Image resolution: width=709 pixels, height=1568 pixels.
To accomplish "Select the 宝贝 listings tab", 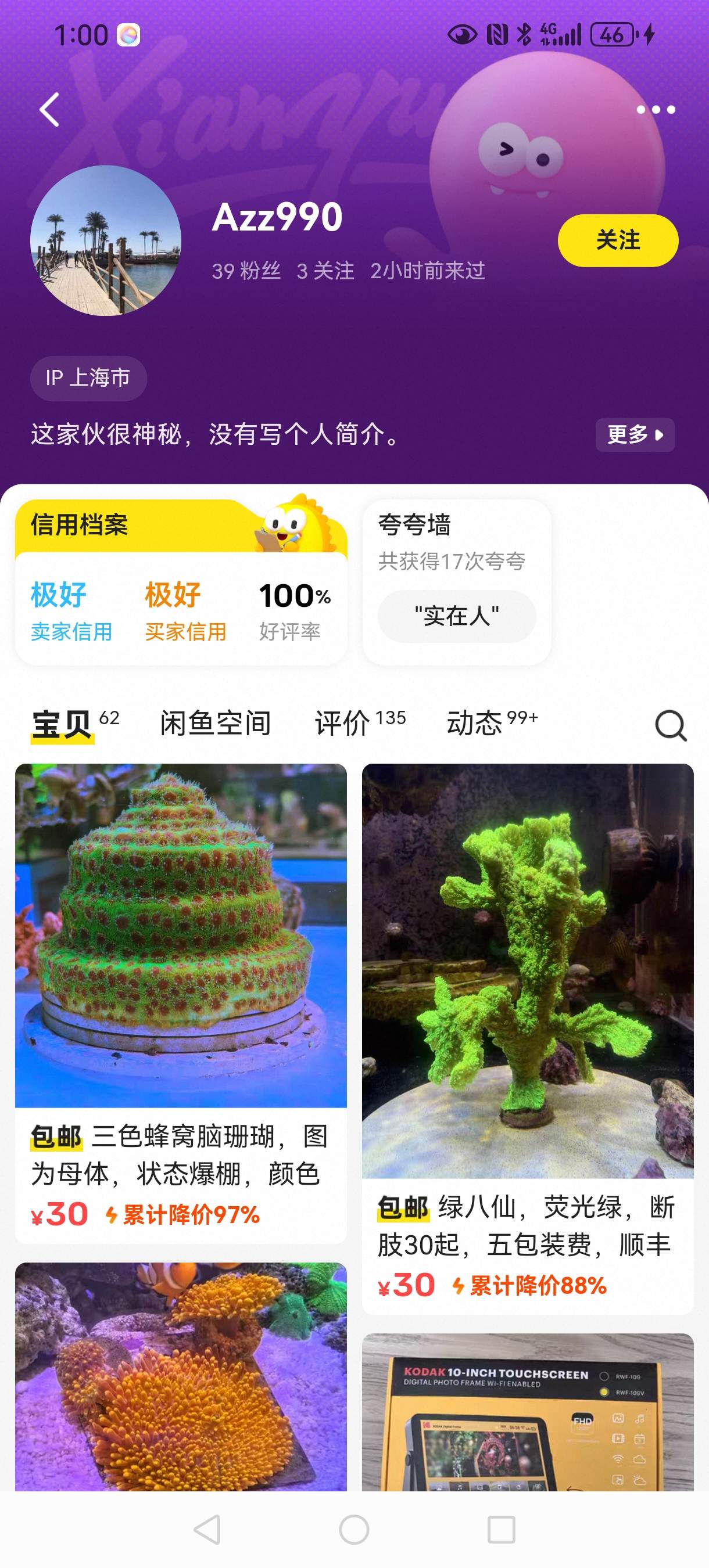I will pos(63,724).
